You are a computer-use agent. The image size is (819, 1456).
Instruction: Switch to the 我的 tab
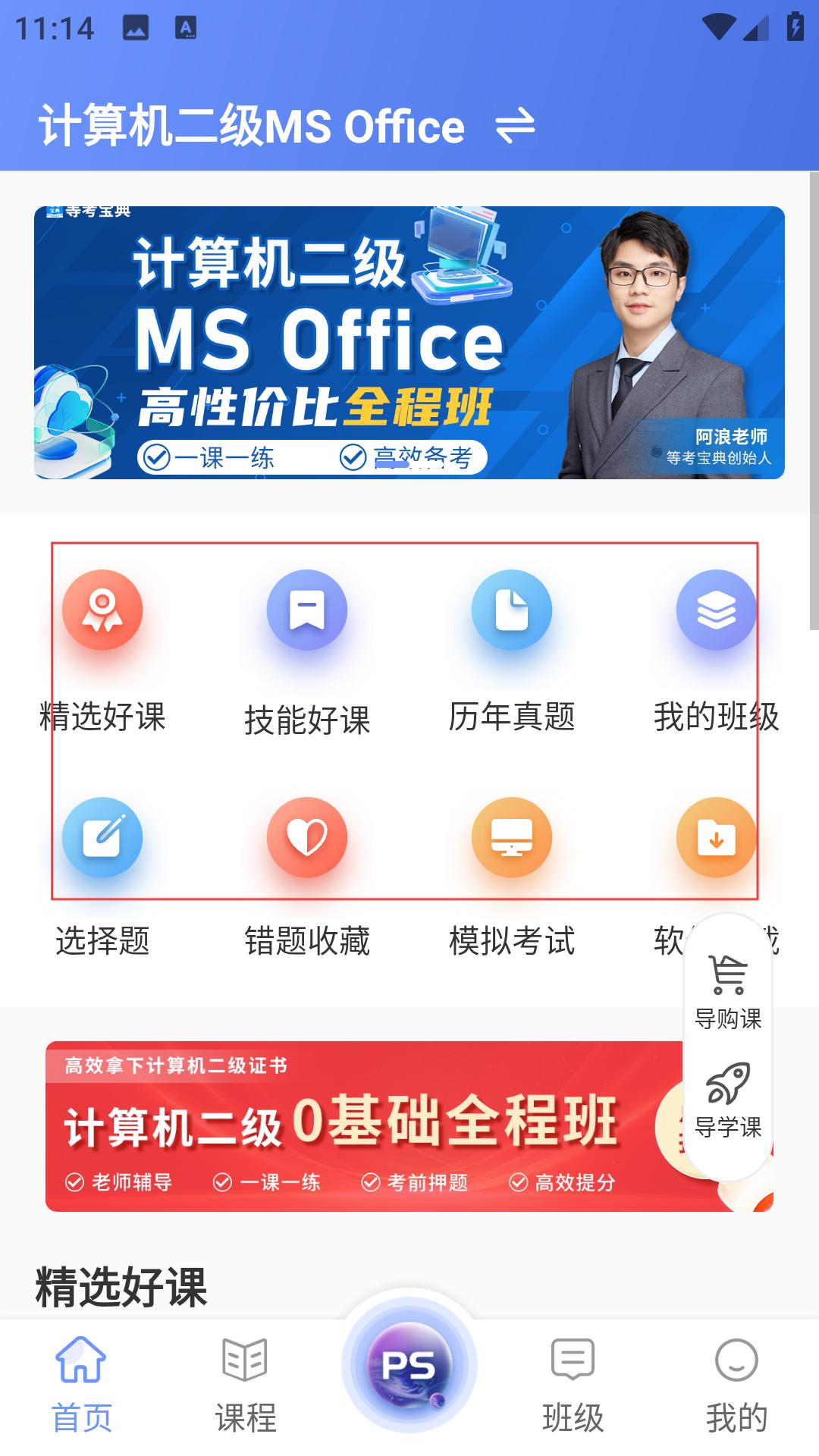coord(737,1385)
